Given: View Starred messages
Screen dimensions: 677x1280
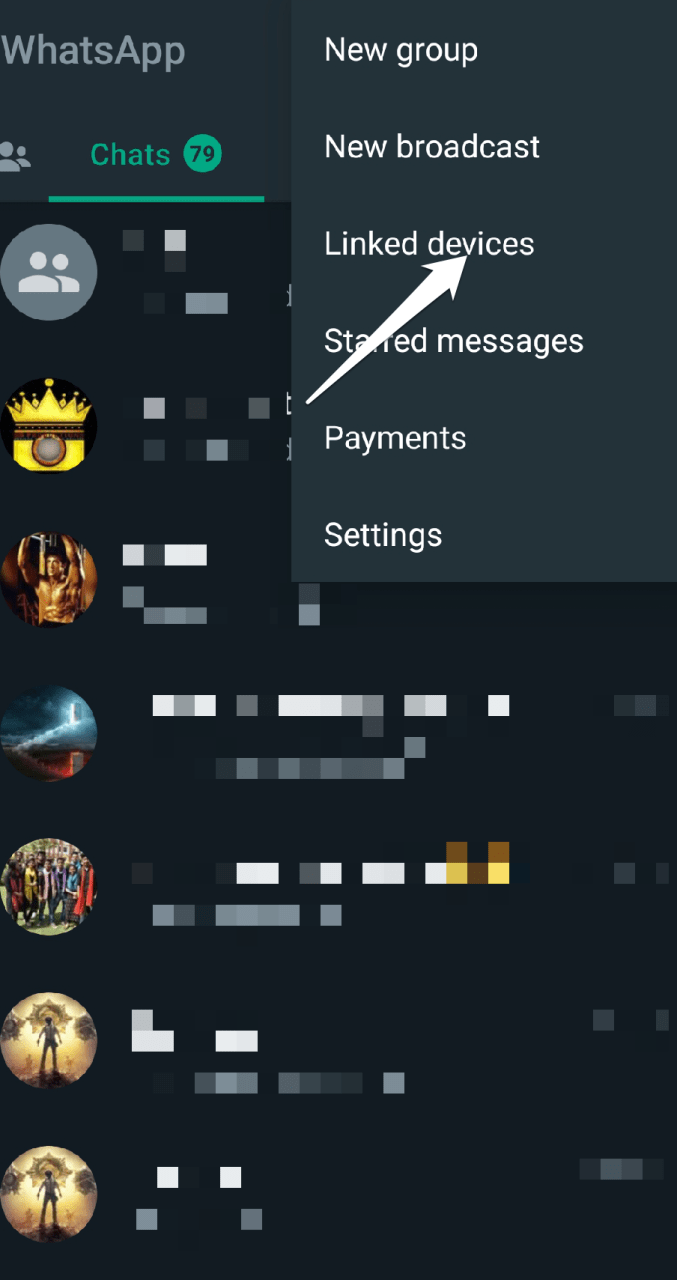Looking at the screenshot, I should pos(453,341).
